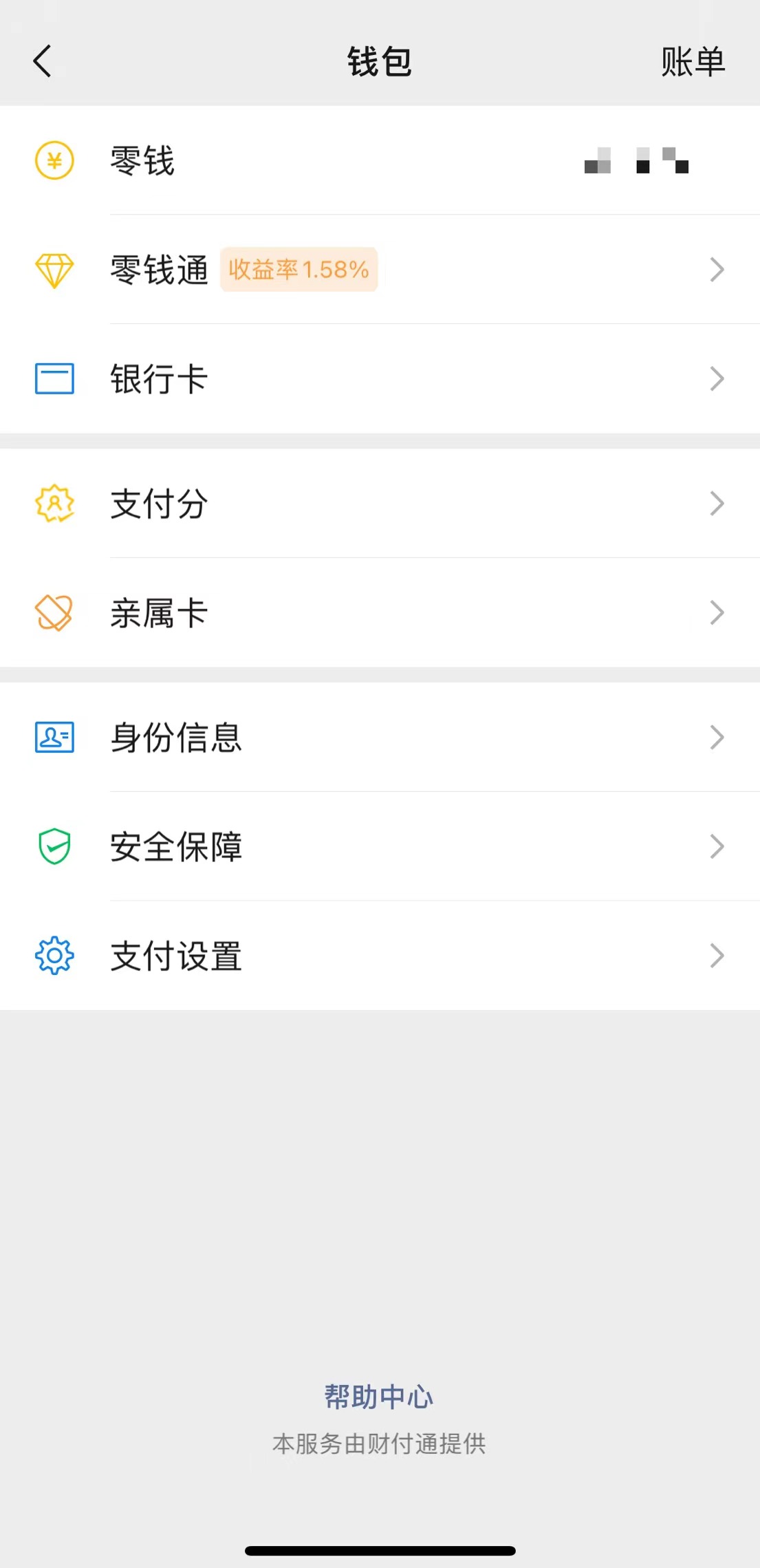The width and height of the screenshot is (760, 1568).
Task: Open the 安全保障 entry
Action: [378, 846]
